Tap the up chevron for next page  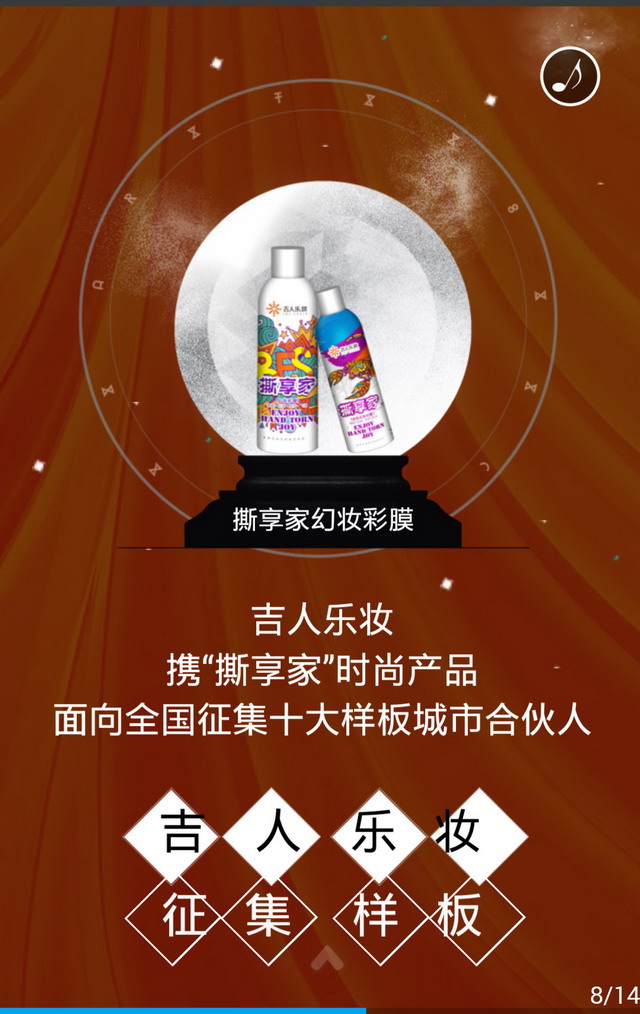(327, 960)
